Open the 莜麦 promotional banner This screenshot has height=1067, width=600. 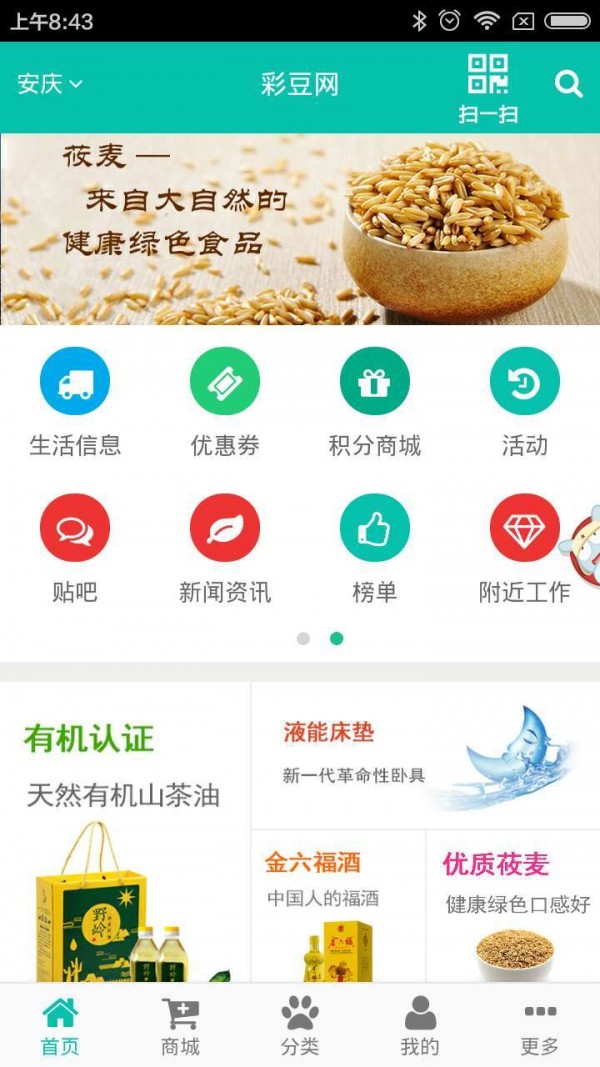click(x=300, y=229)
